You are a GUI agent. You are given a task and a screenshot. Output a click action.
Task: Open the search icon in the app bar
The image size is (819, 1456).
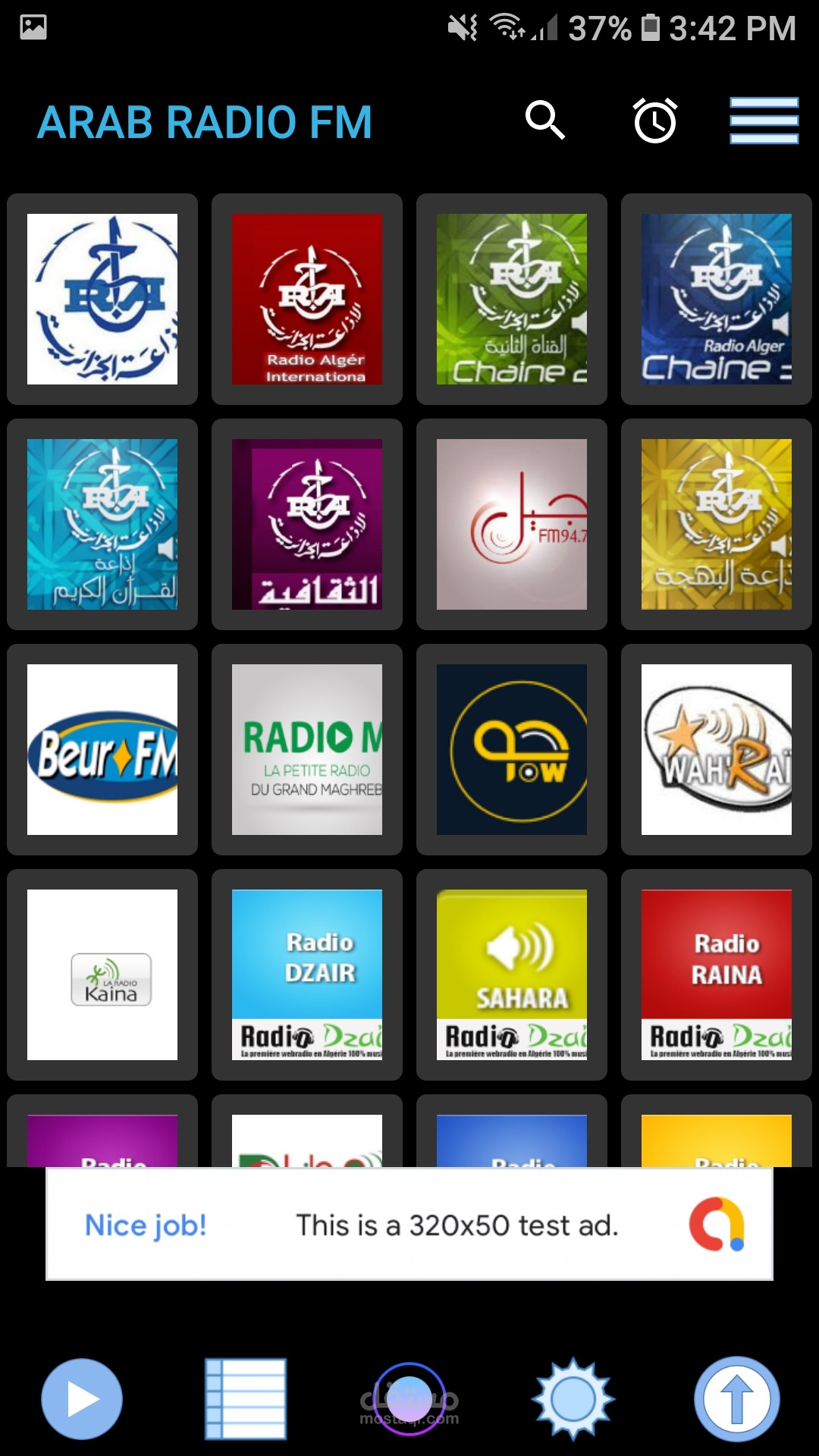[545, 120]
